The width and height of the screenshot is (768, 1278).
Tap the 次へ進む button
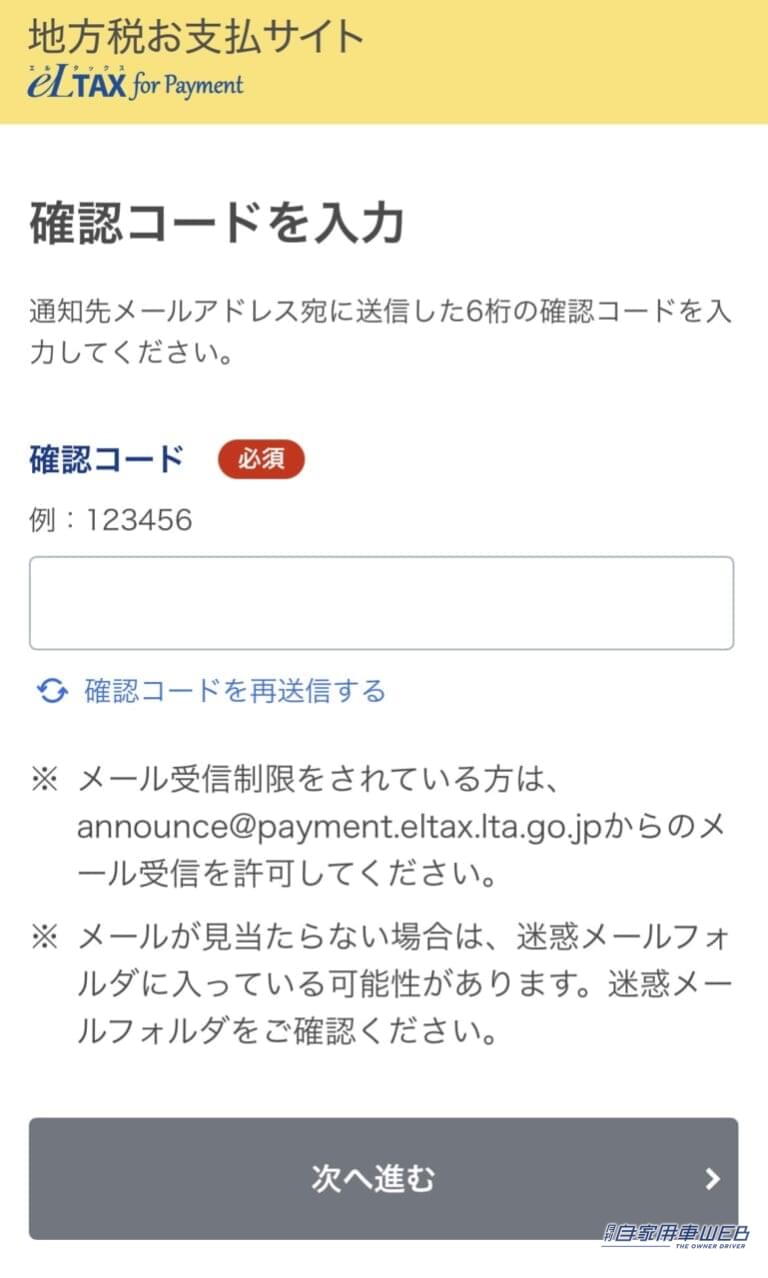tap(383, 1178)
